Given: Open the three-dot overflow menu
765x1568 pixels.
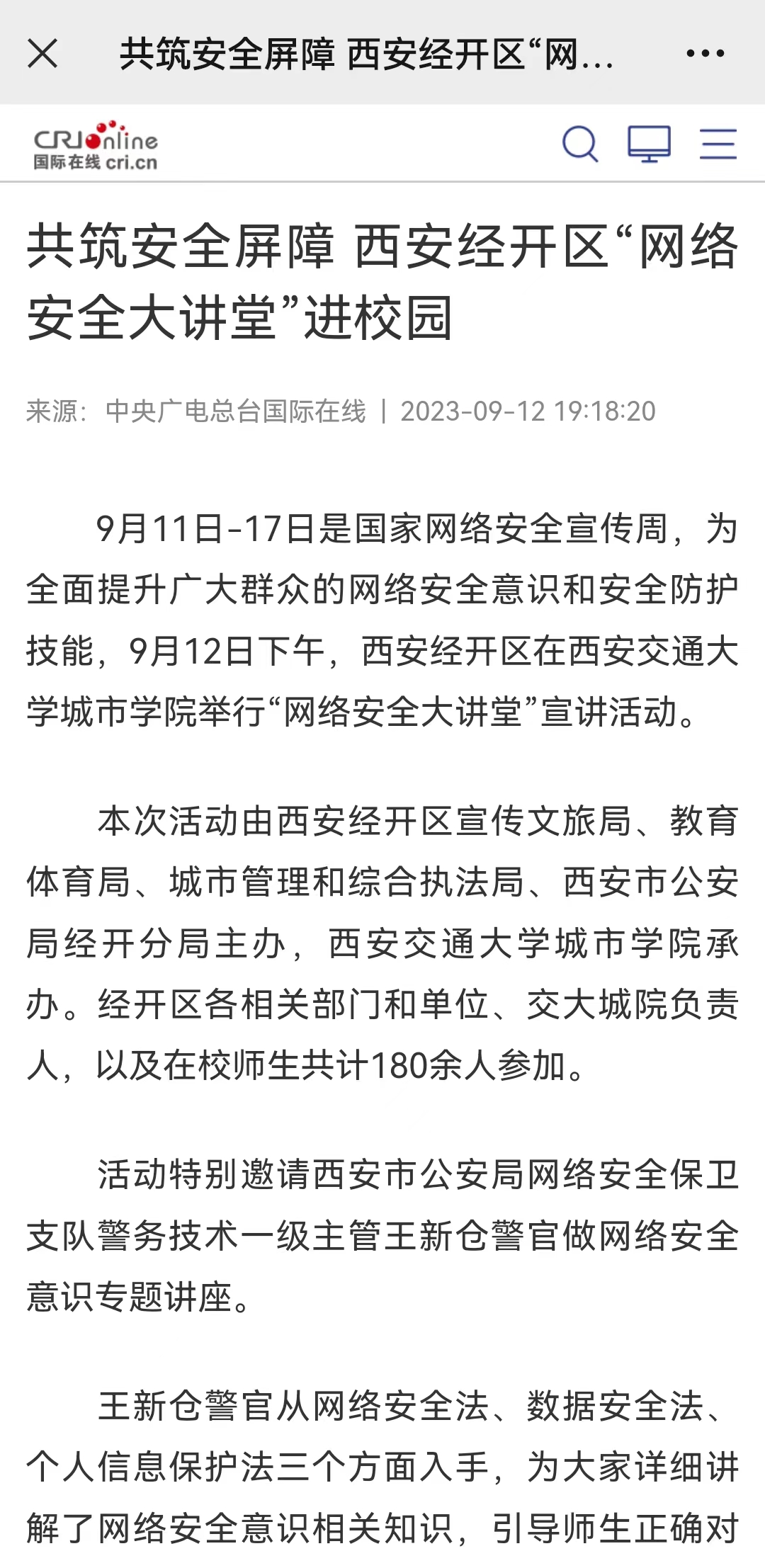Looking at the screenshot, I should pyautogui.click(x=705, y=53).
